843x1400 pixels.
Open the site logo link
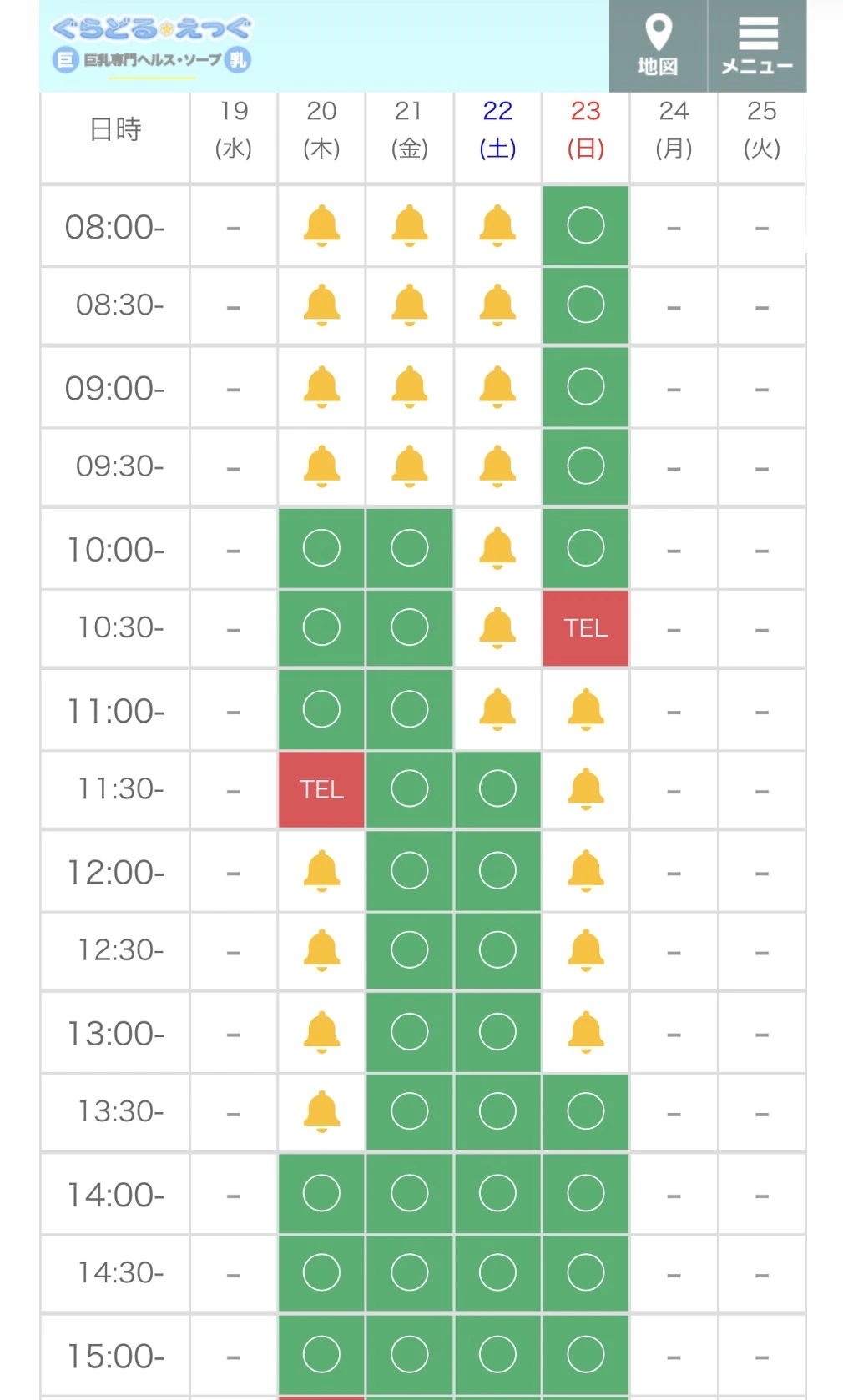[x=151, y=44]
